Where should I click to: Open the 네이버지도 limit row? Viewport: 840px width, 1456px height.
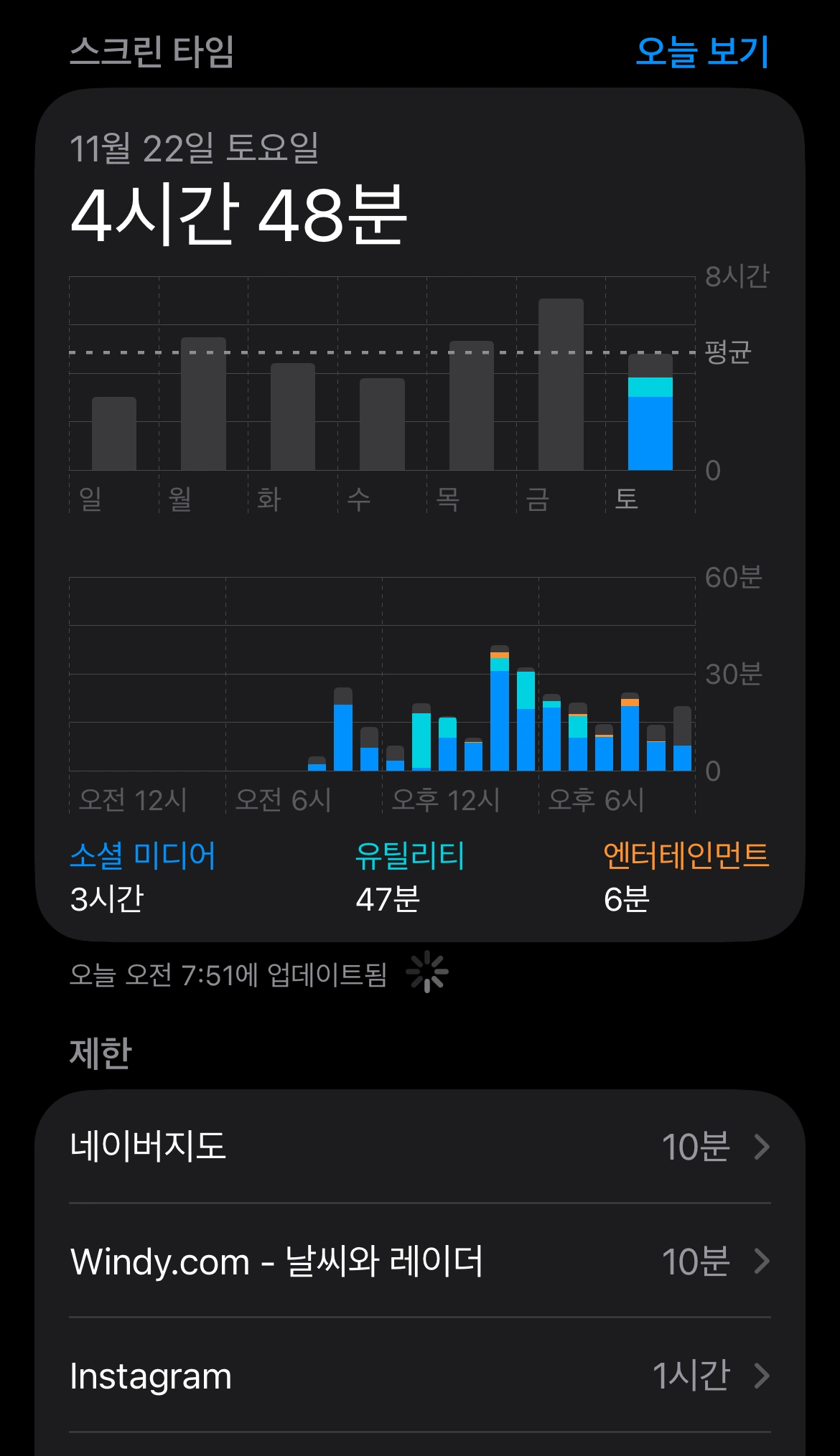click(x=420, y=1146)
